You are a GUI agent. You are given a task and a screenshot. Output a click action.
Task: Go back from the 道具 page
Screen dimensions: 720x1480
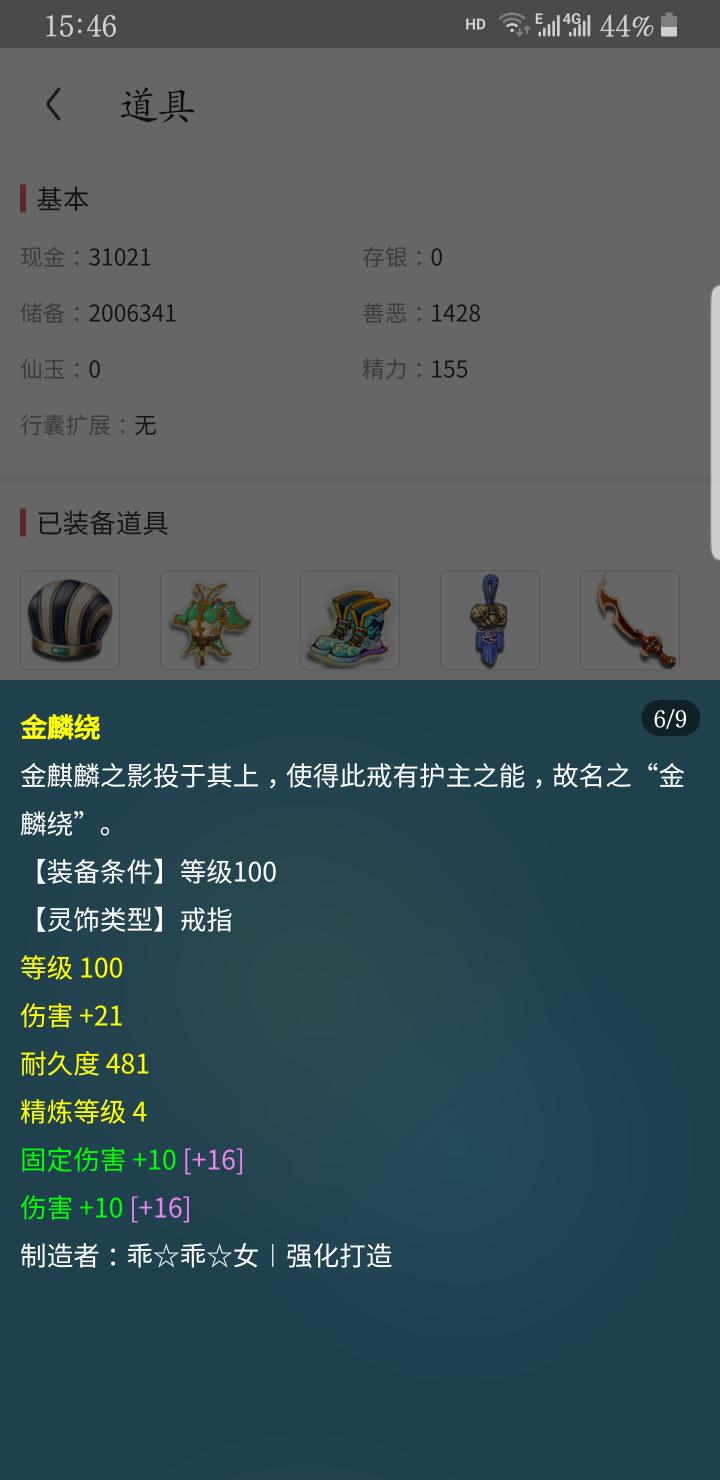point(54,104)
